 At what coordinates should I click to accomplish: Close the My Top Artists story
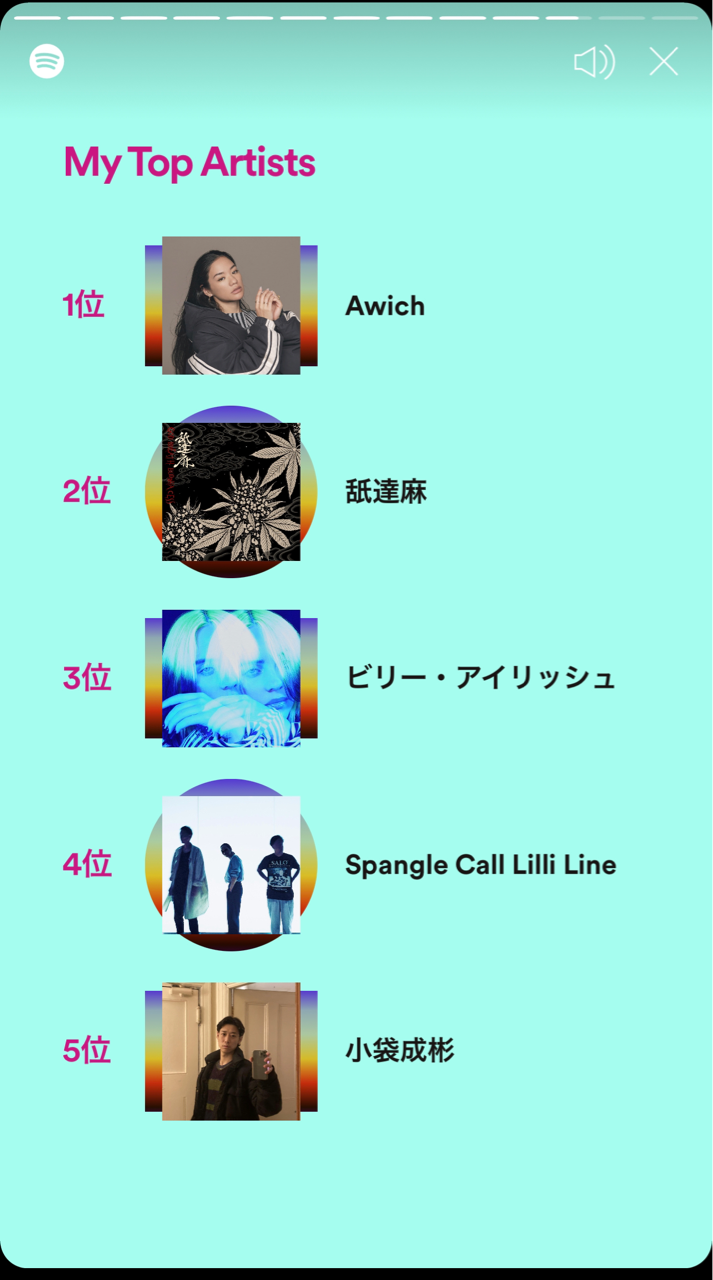(x=663, y=62)
